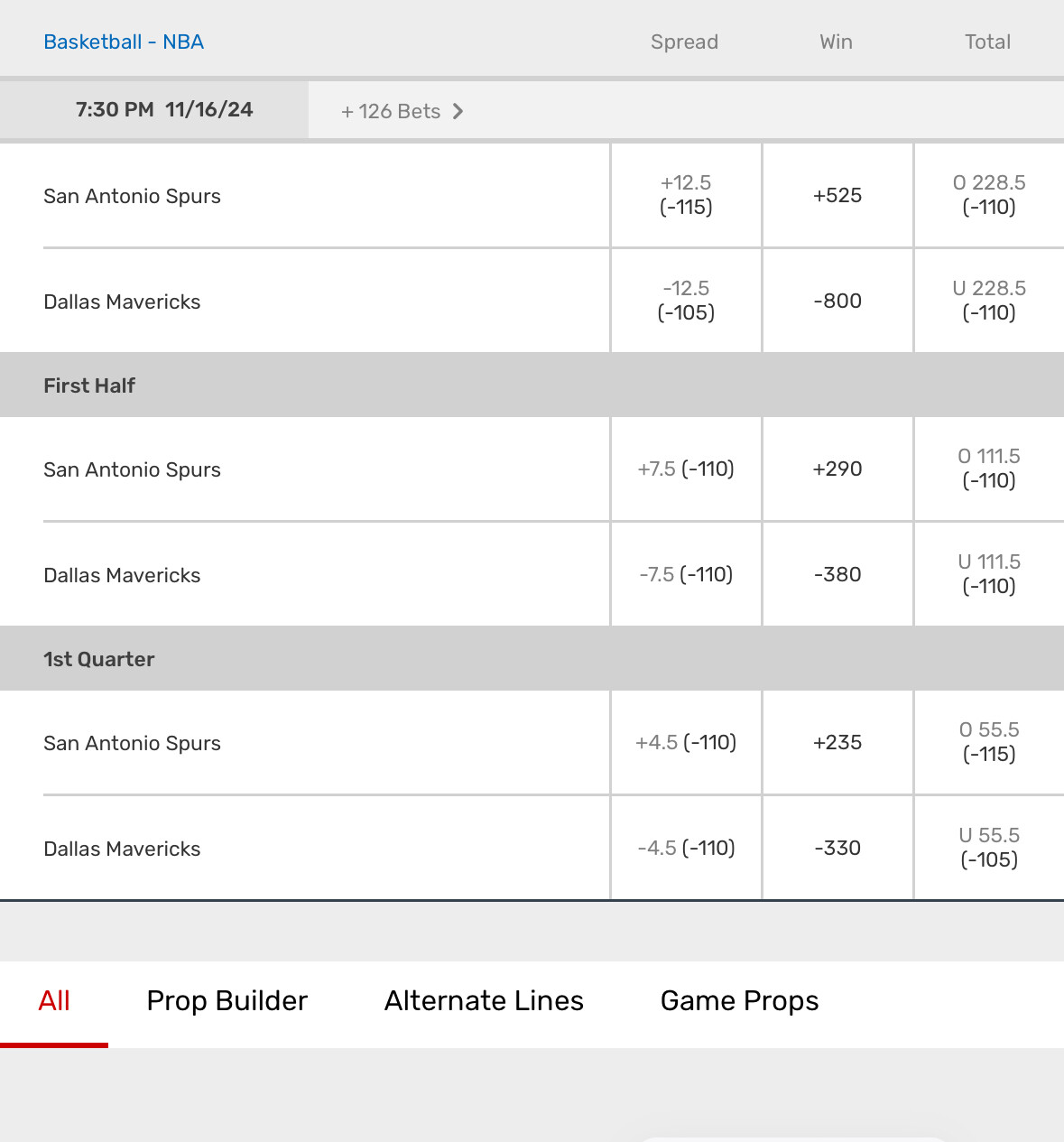The width and height of the screenshot is (1064, 1142).
Task: Choose Over 111.5 first half total
Action: [x=989, y=469]
